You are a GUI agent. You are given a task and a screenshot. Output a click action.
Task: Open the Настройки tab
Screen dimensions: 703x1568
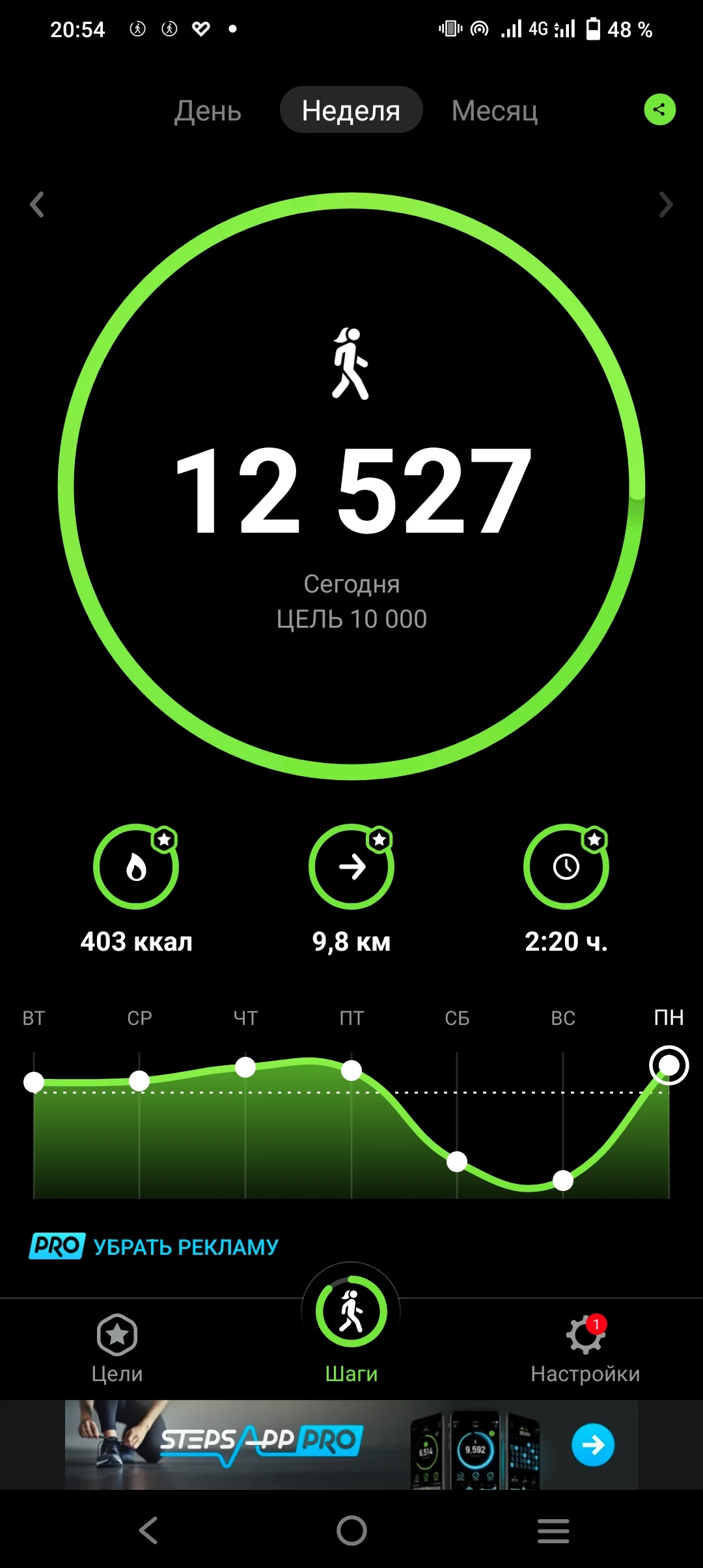tap(585, 1348)
